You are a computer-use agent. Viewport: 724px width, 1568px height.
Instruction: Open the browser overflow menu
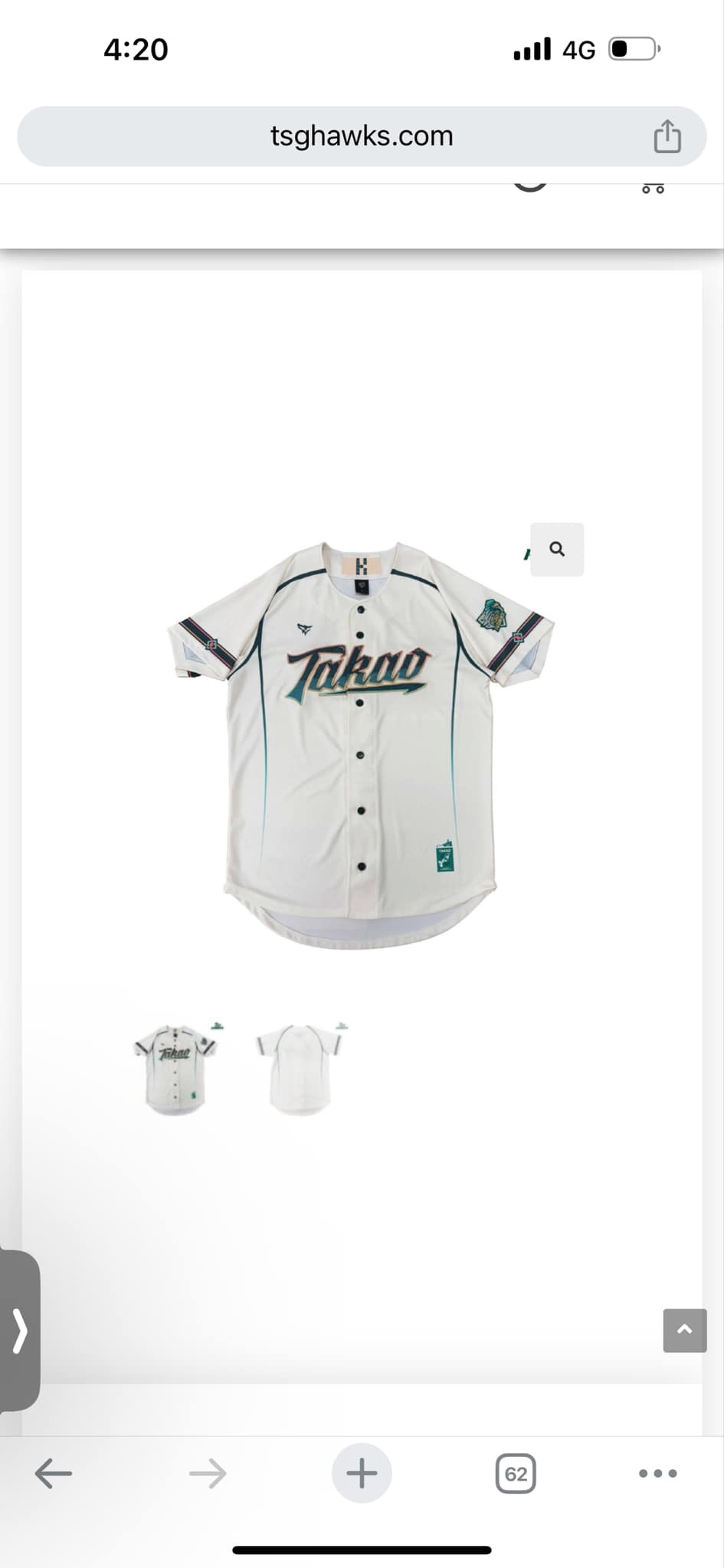click(658, 1473)
